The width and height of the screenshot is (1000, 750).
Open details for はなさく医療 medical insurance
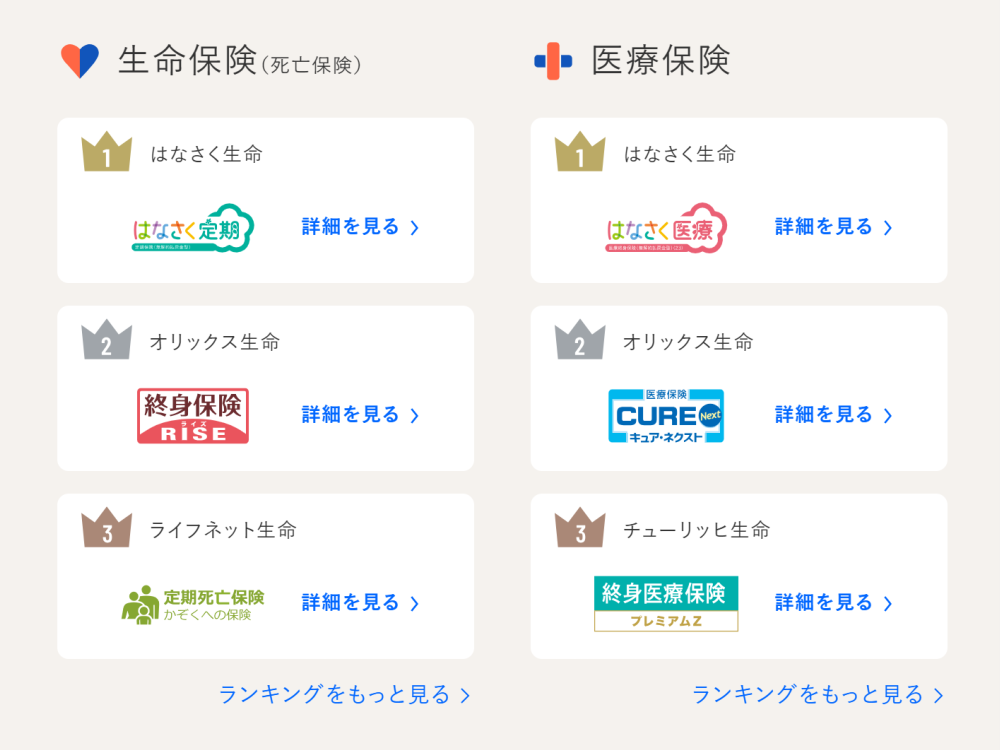[x=833, y=227]
